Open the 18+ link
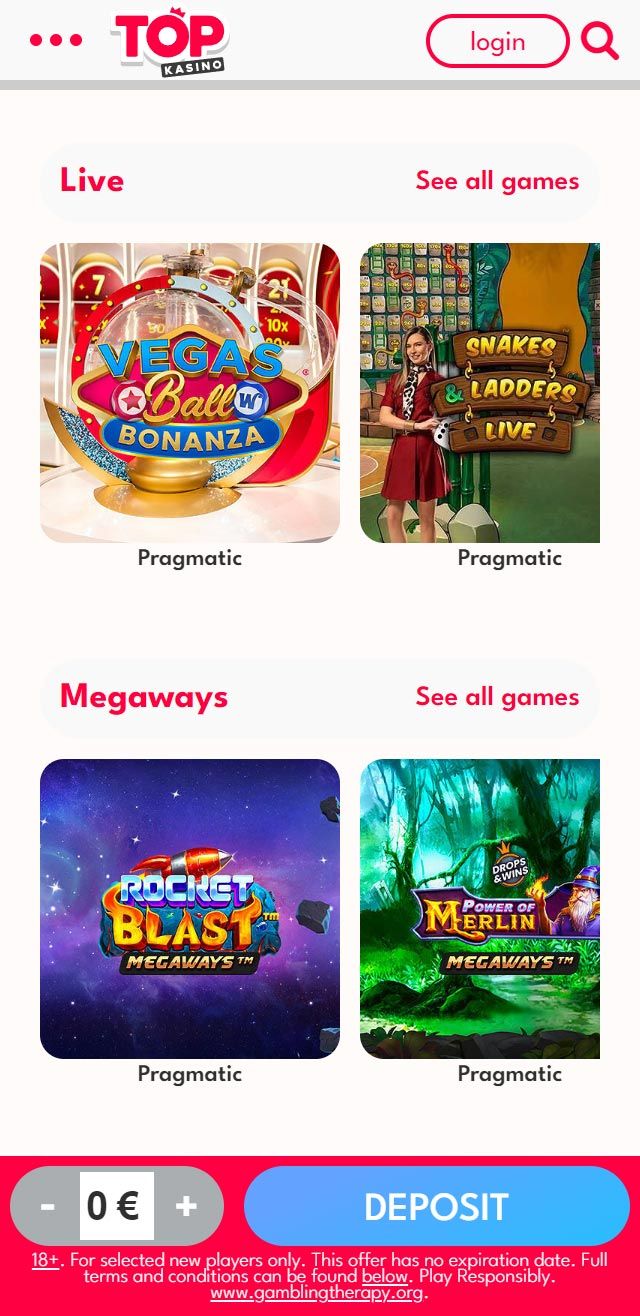This screenshot has height=1316, width=640. pos(45,1260)
